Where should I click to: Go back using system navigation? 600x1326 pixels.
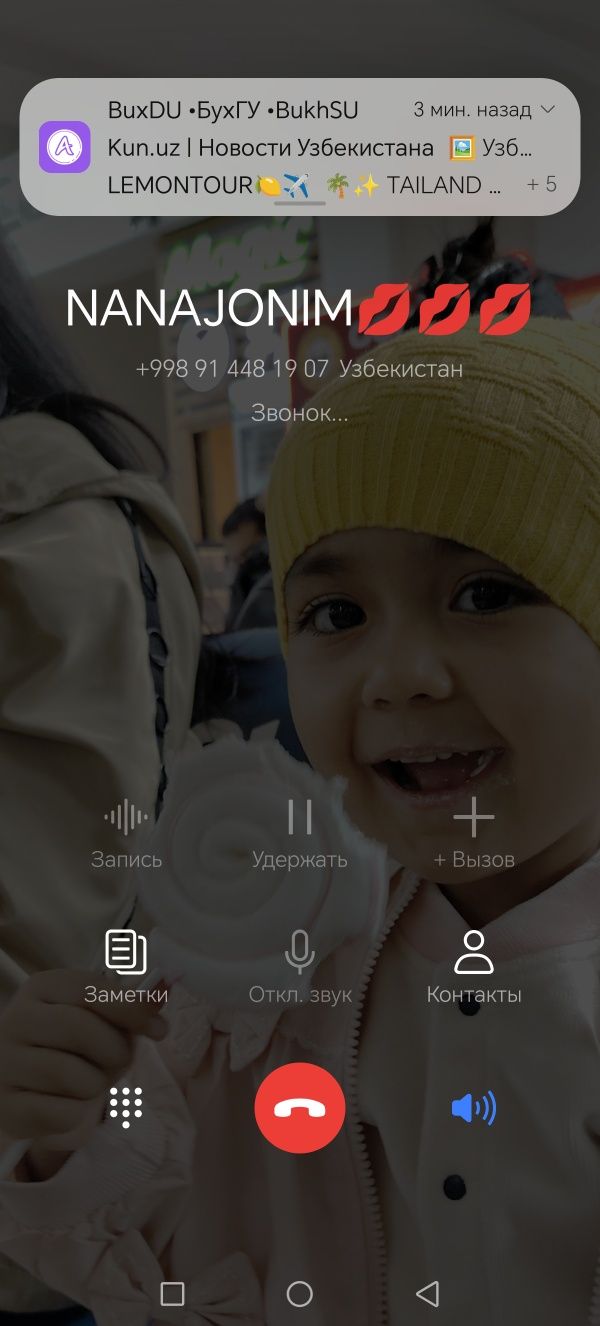[427, 1294]
